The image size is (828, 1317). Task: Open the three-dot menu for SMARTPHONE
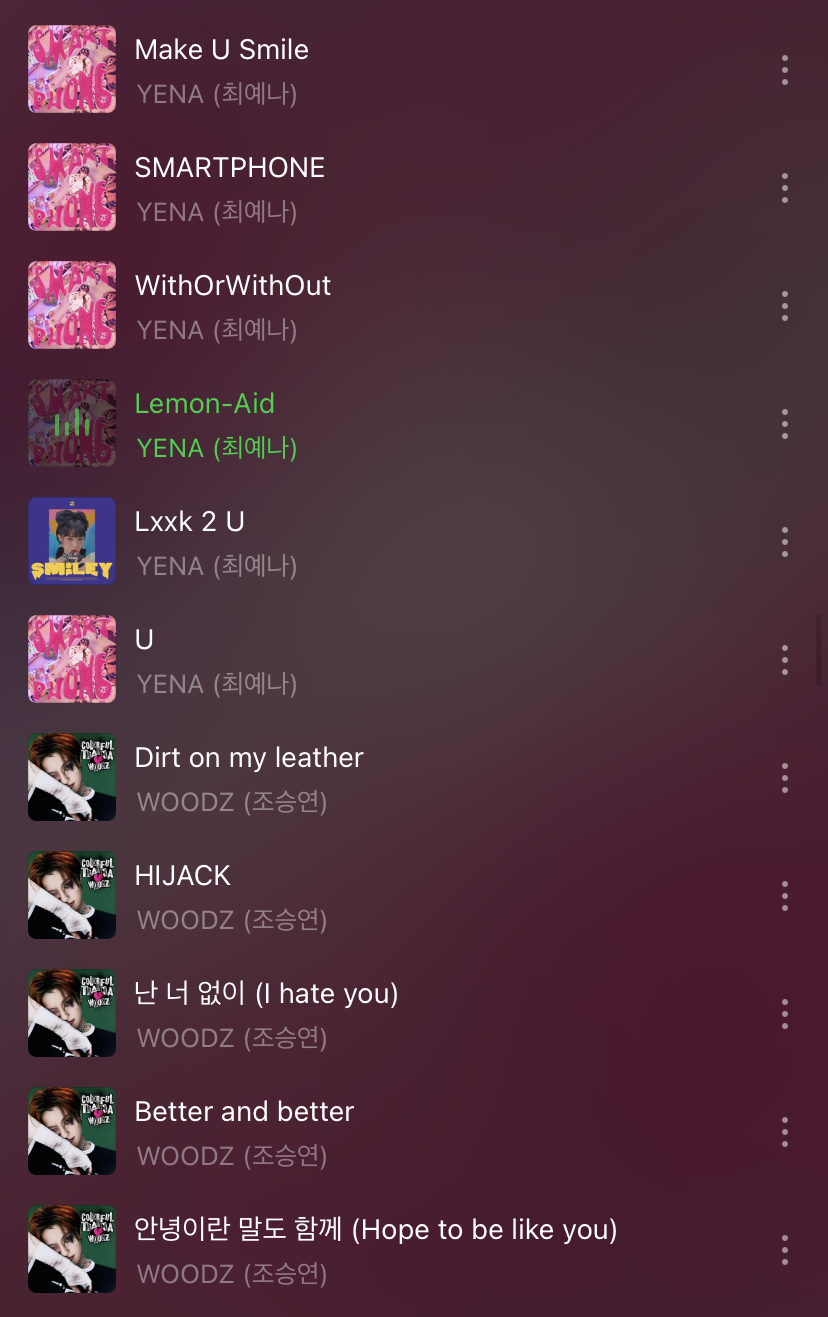785,188
